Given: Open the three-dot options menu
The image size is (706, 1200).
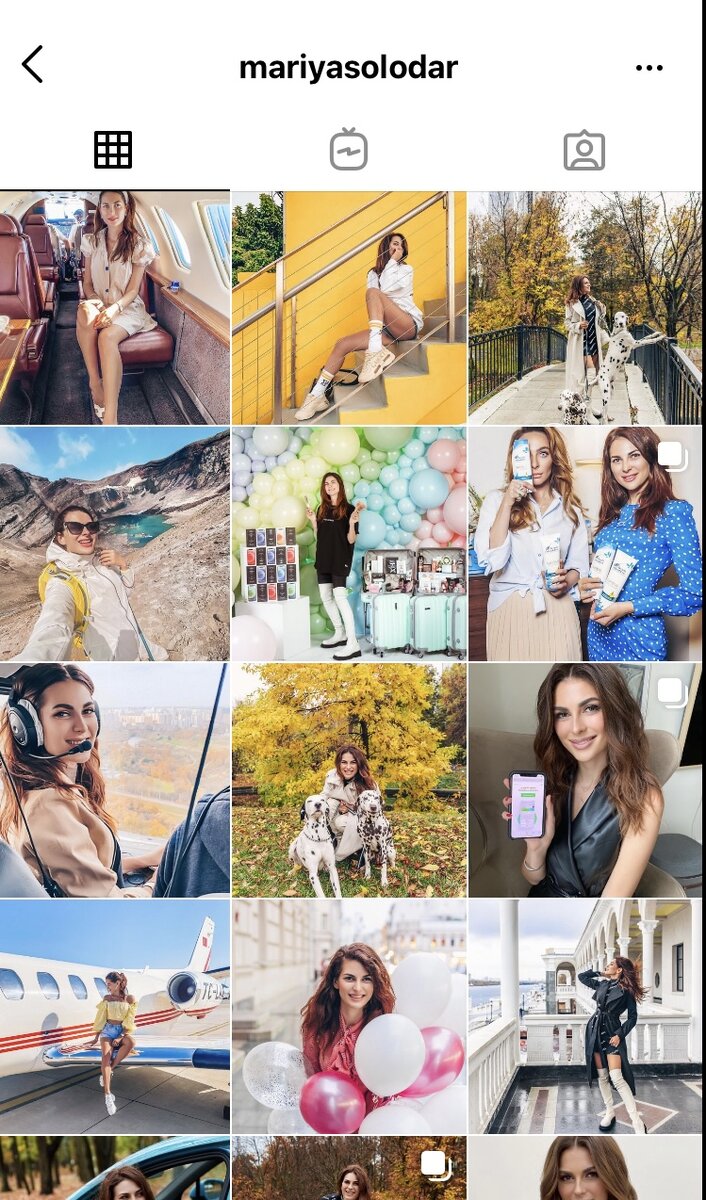Looking at the screenshot, I should click(649, 68).
